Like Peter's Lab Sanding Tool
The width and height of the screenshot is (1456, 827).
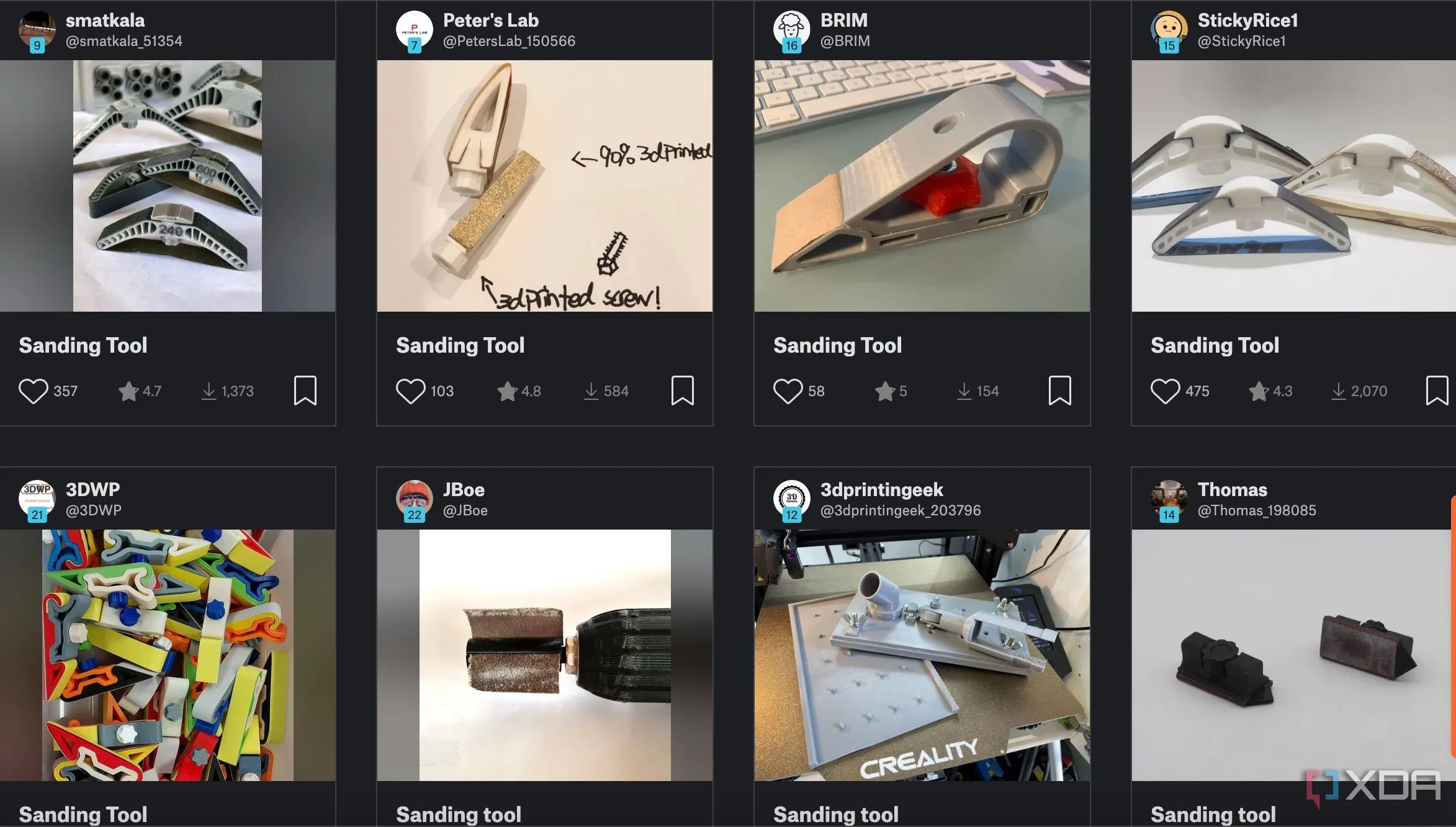(x=410, y=391)
